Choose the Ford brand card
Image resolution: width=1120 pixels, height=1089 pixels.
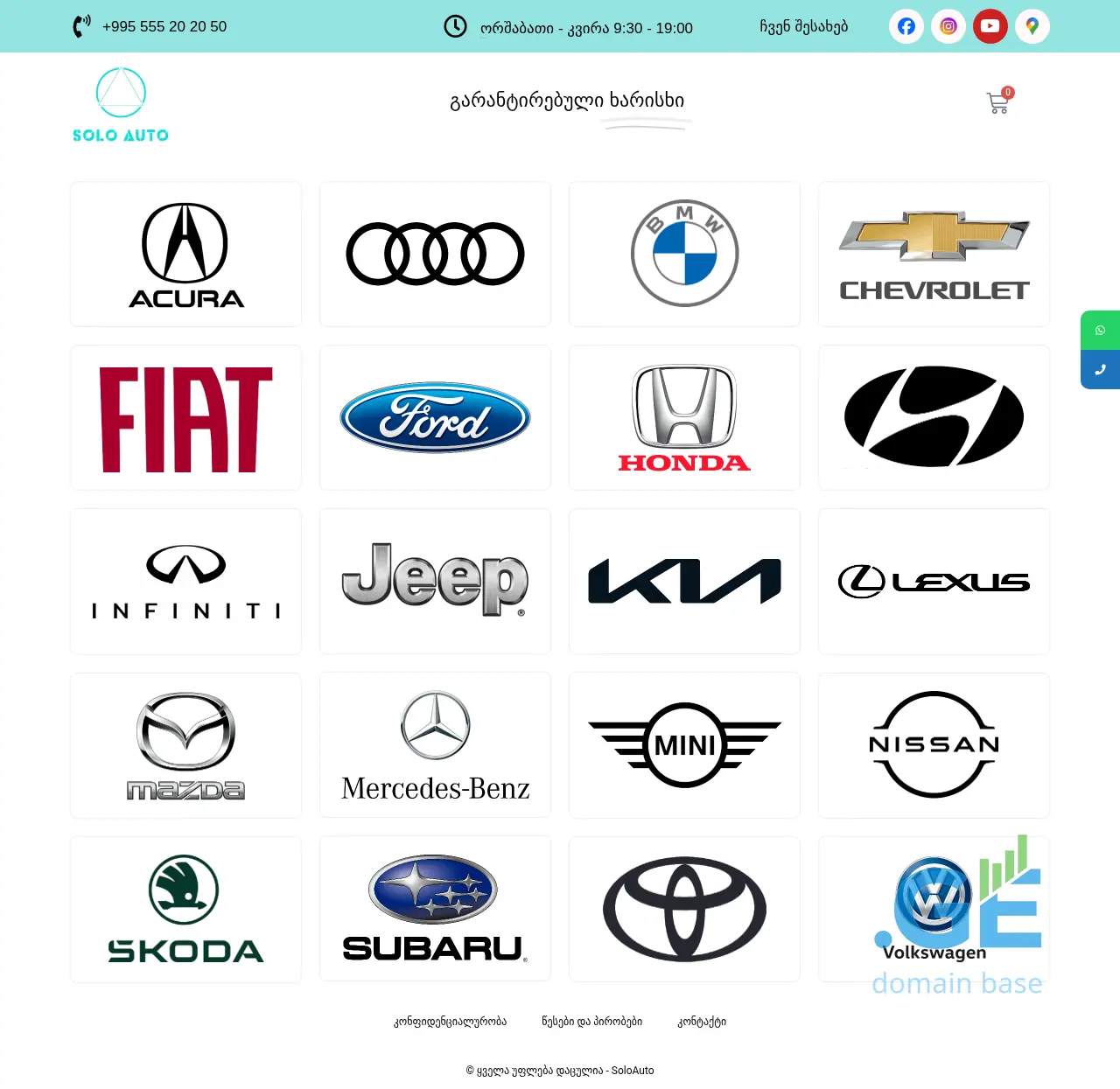click(435, 418)
